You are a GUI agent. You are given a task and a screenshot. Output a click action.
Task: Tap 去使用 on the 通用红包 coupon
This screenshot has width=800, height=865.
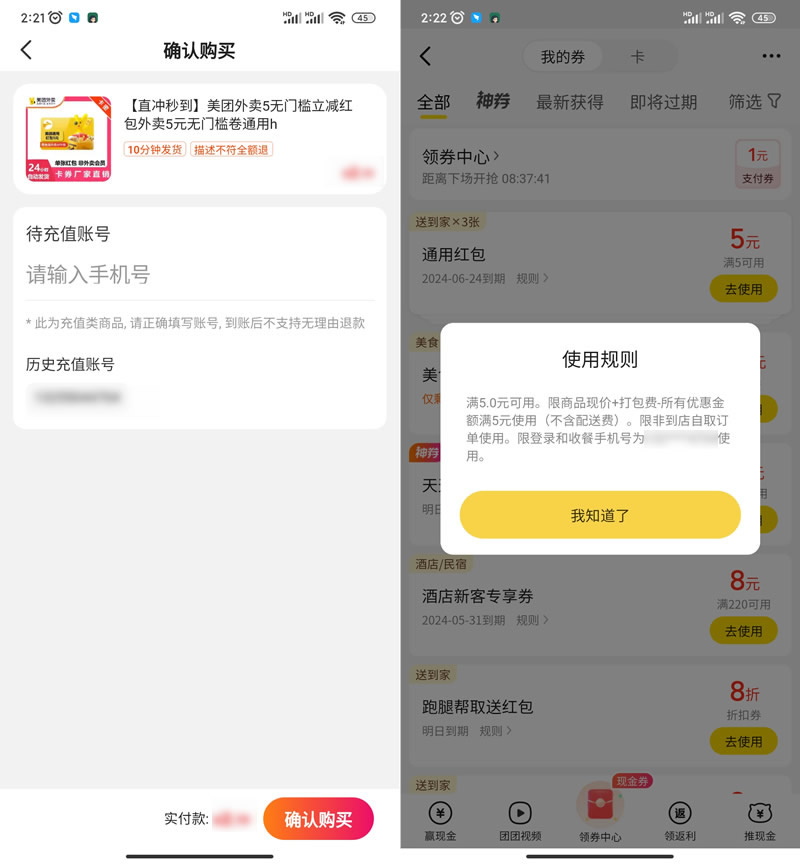pyautogui.click(x=743, y=288)
